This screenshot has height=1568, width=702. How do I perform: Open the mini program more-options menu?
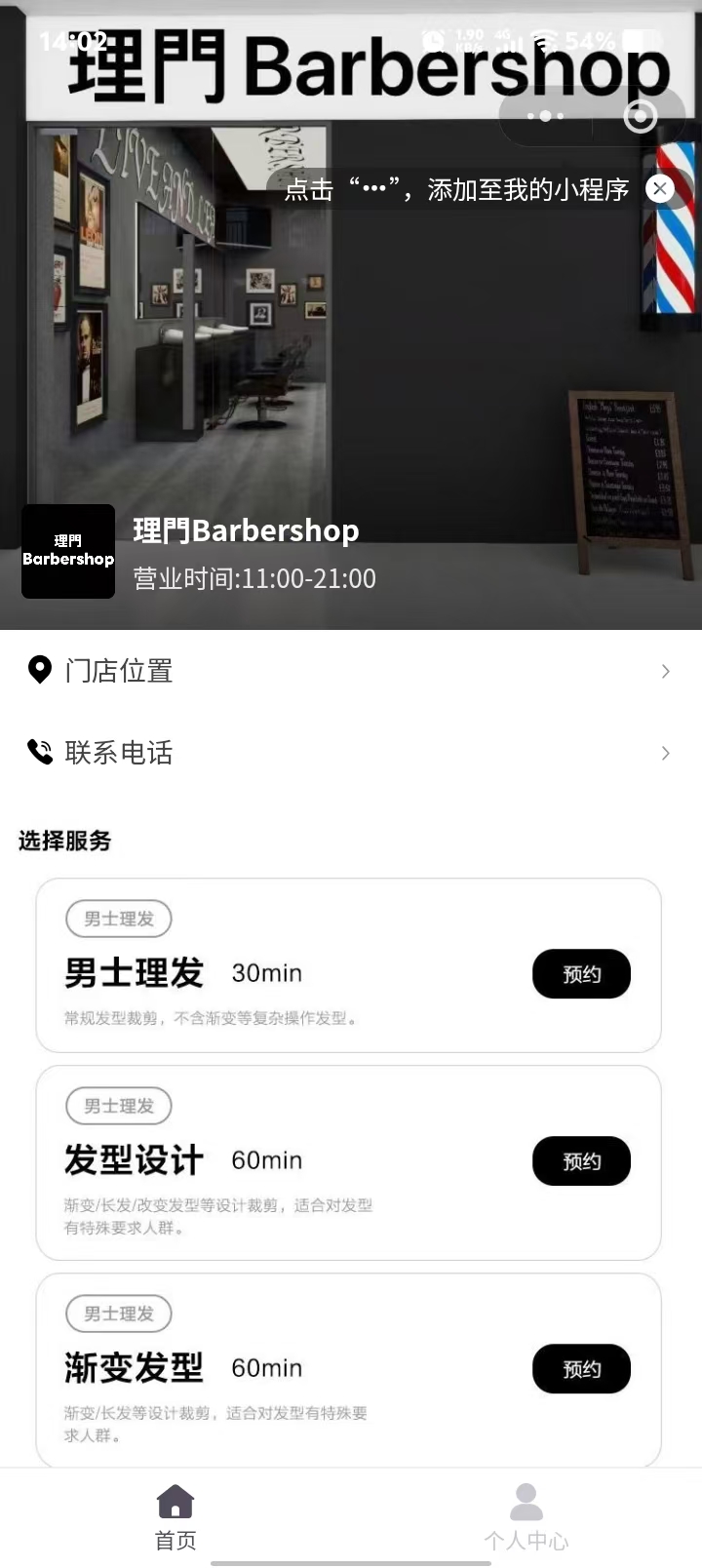tap(545, 117)
